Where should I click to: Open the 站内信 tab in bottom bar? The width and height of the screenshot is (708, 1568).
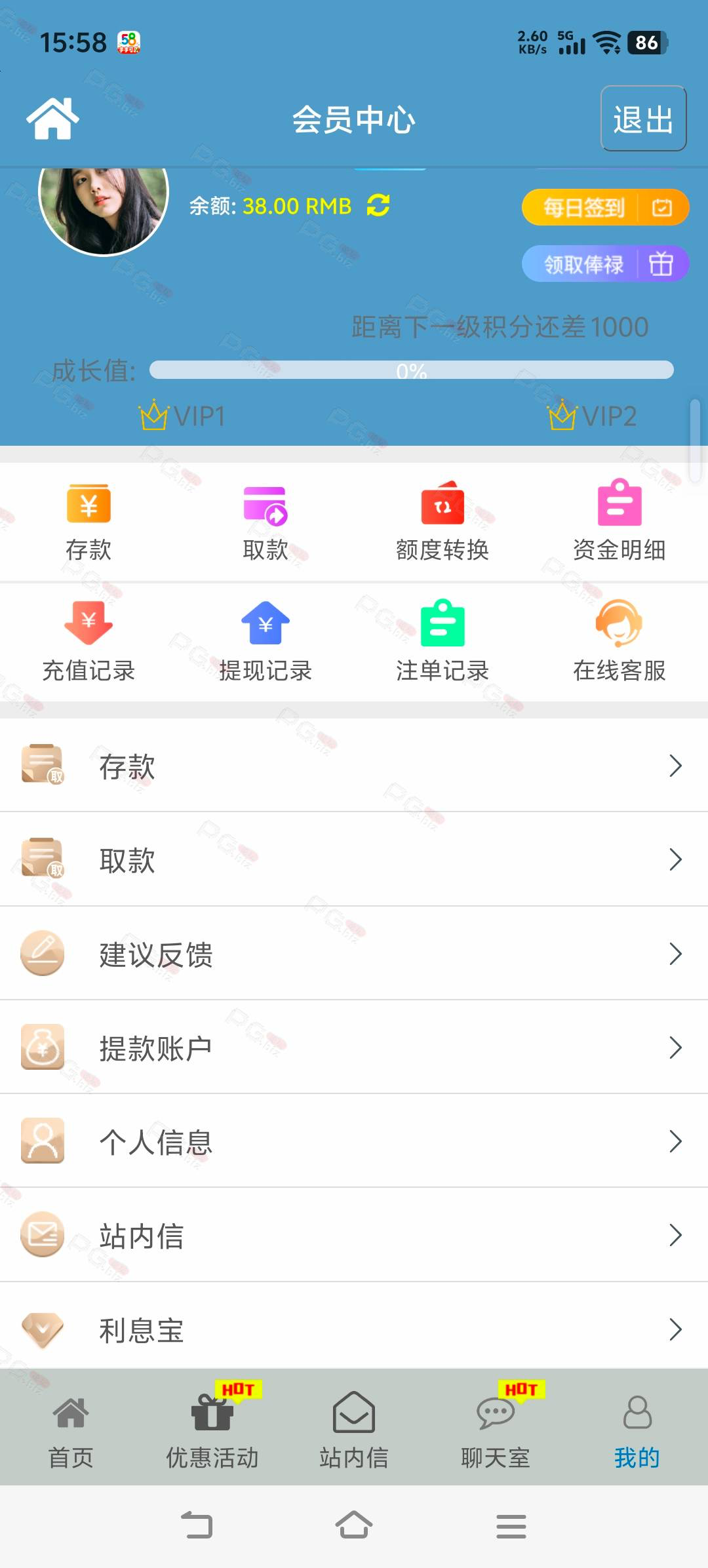click(x=354, y=1429)
